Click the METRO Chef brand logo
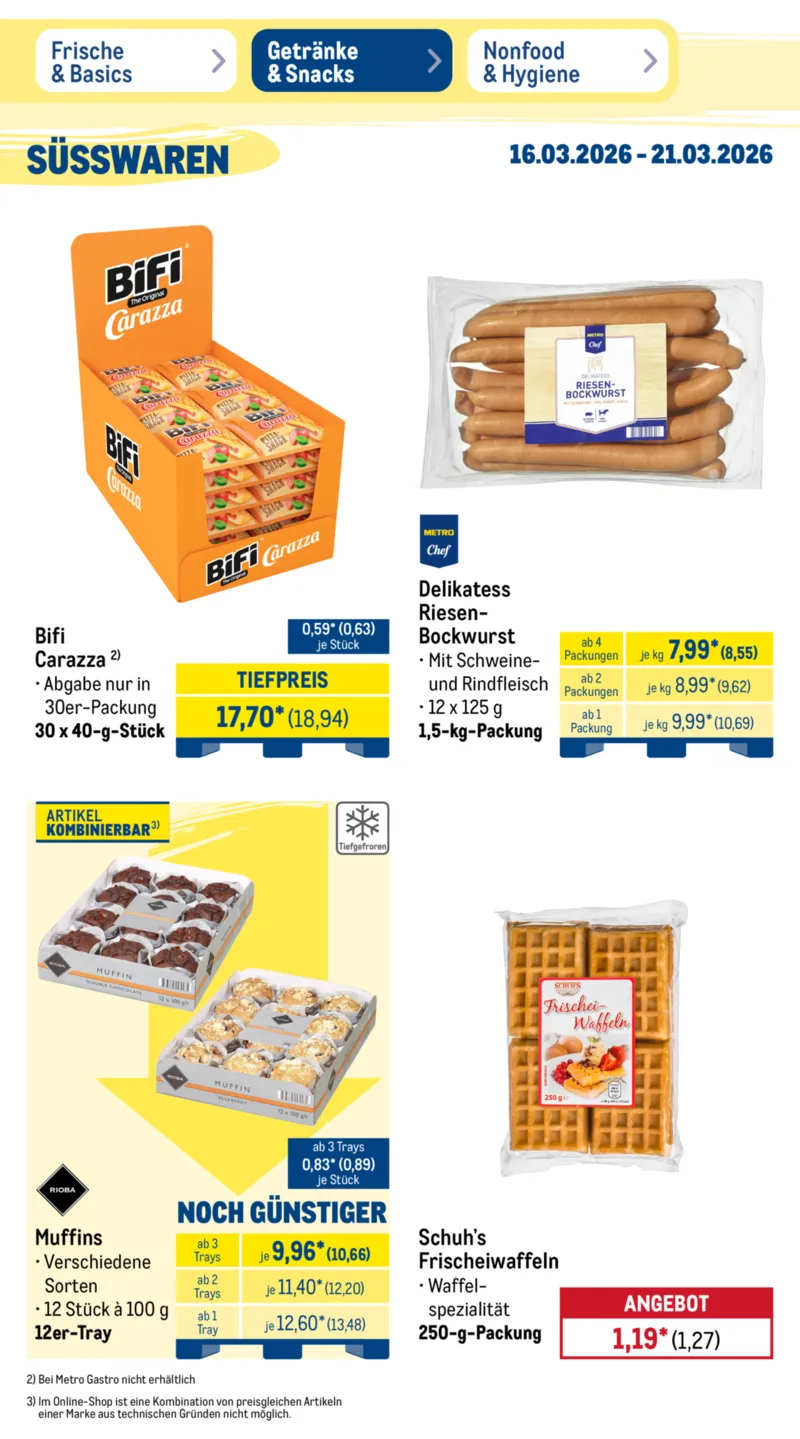The image size is (800, 1439). pyautogui.click(x=440, y=537)
